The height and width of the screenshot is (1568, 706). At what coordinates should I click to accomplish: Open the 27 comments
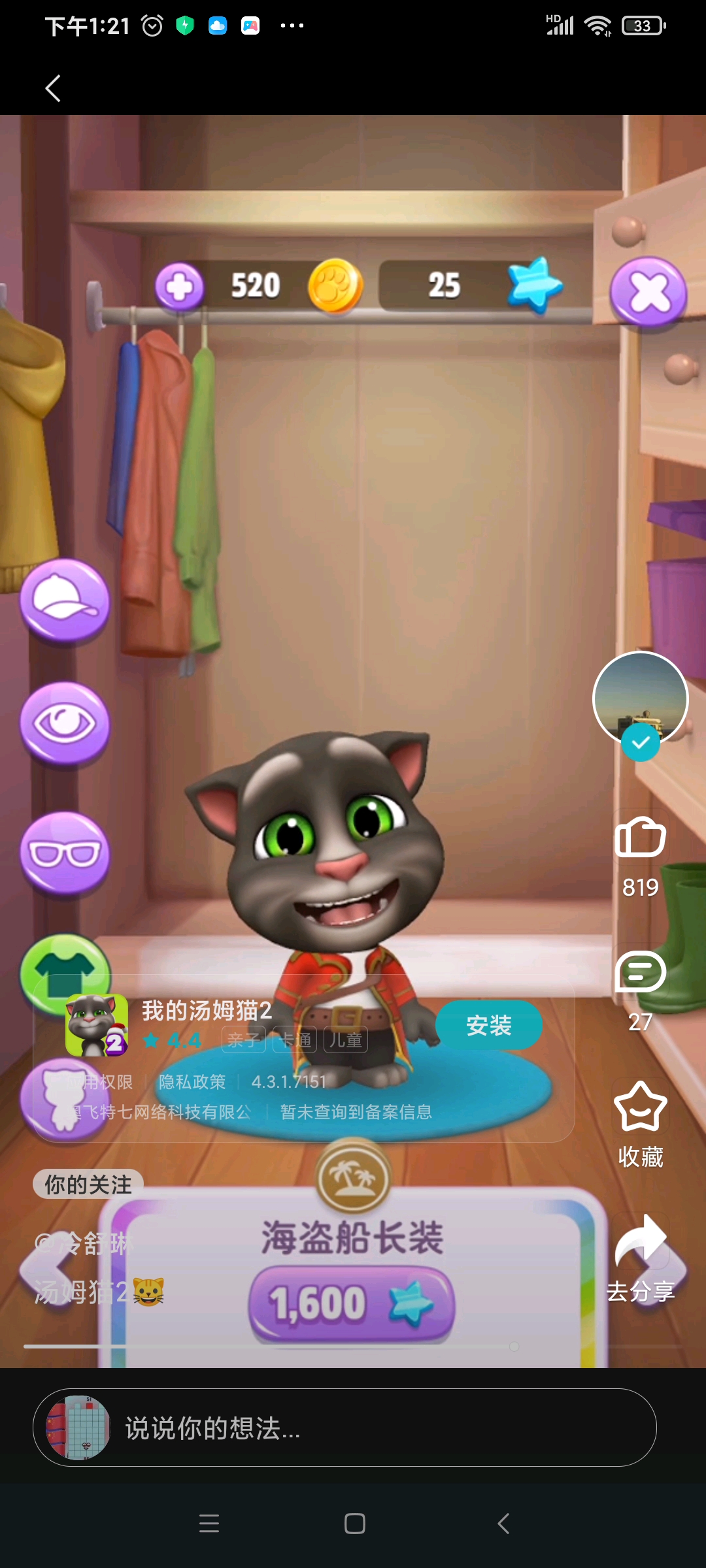(640, 972)
